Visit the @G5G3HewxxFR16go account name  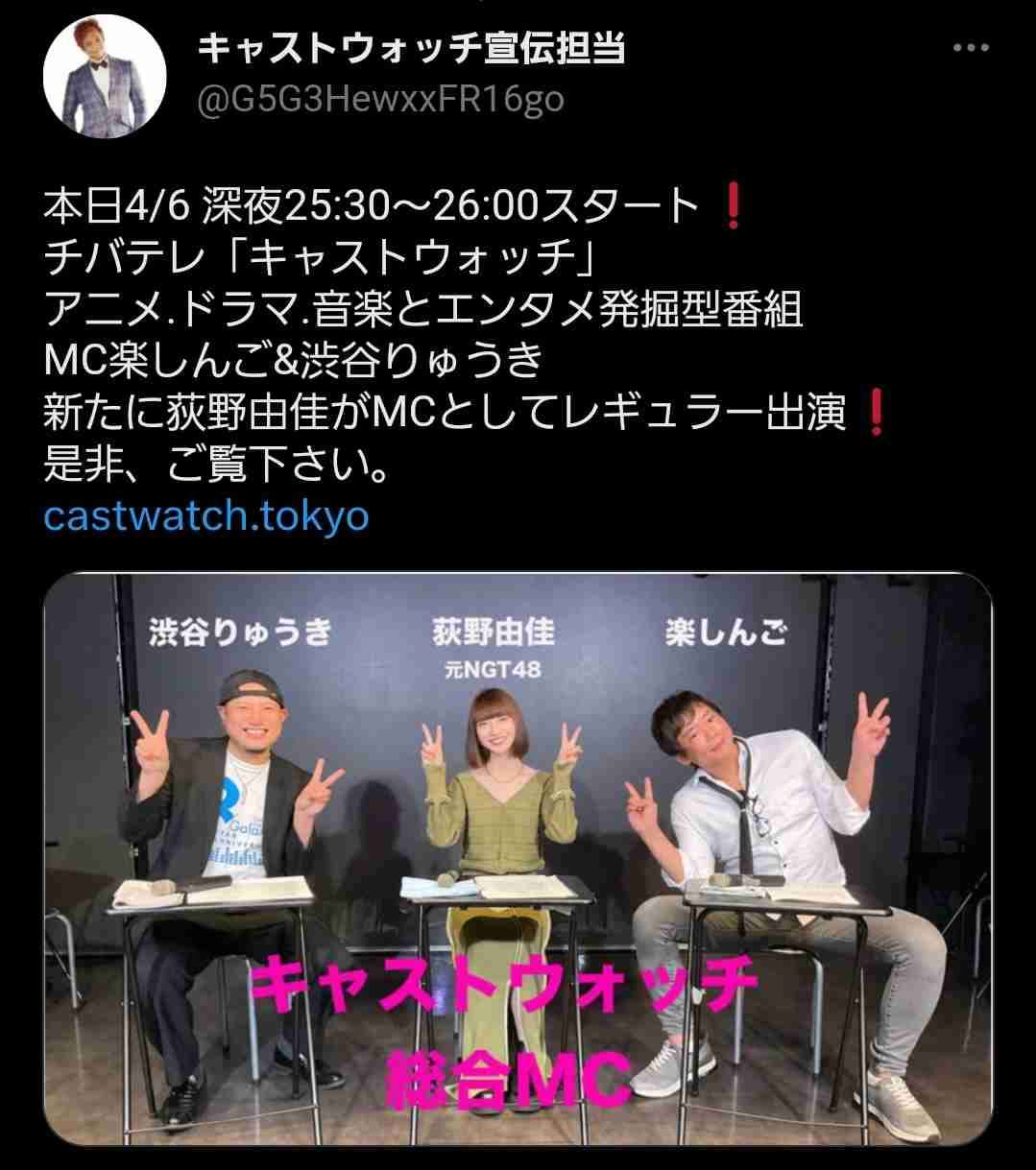380,99
